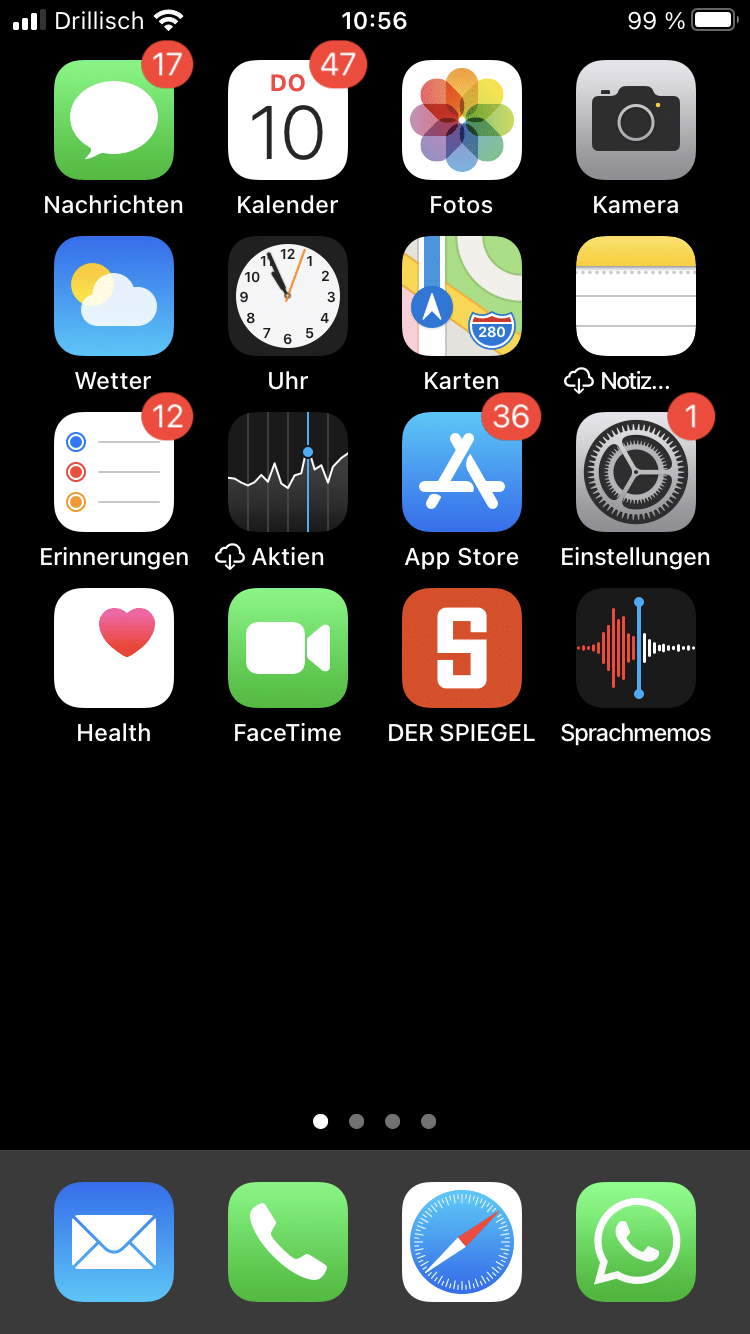Start the Kamera app
This screenshot has width=750, height=1334.
click(x=636, y=120)
